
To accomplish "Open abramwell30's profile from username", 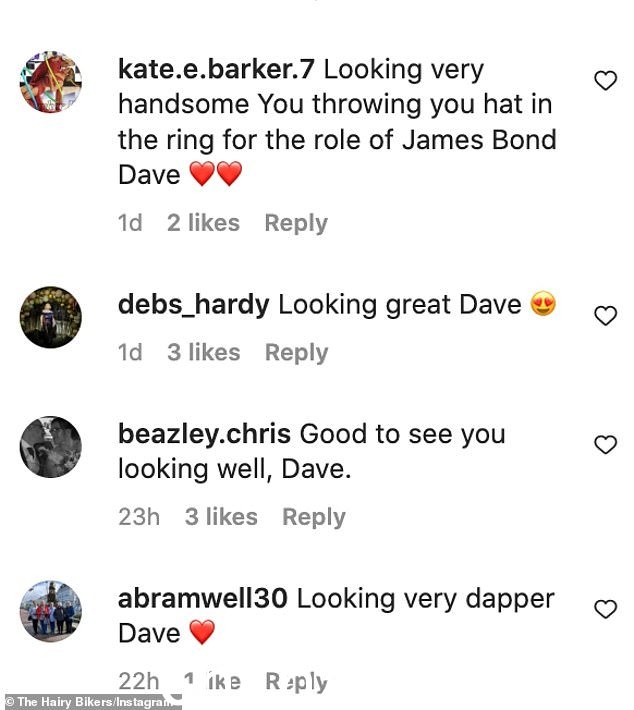I will point(202,598).
